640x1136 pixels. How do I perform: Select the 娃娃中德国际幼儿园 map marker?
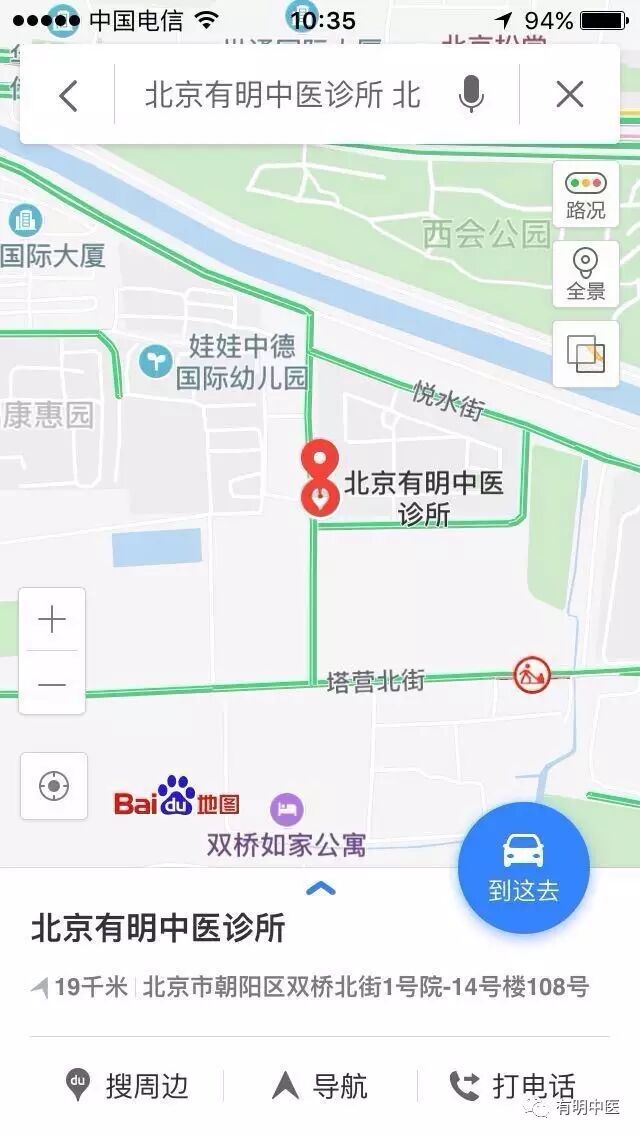[156, 360]
